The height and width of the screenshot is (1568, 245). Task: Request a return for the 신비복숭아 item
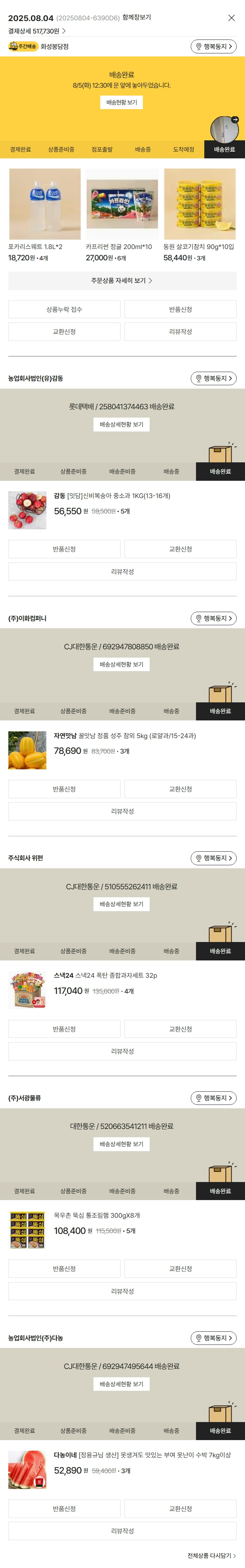click(x=64, y=549)
